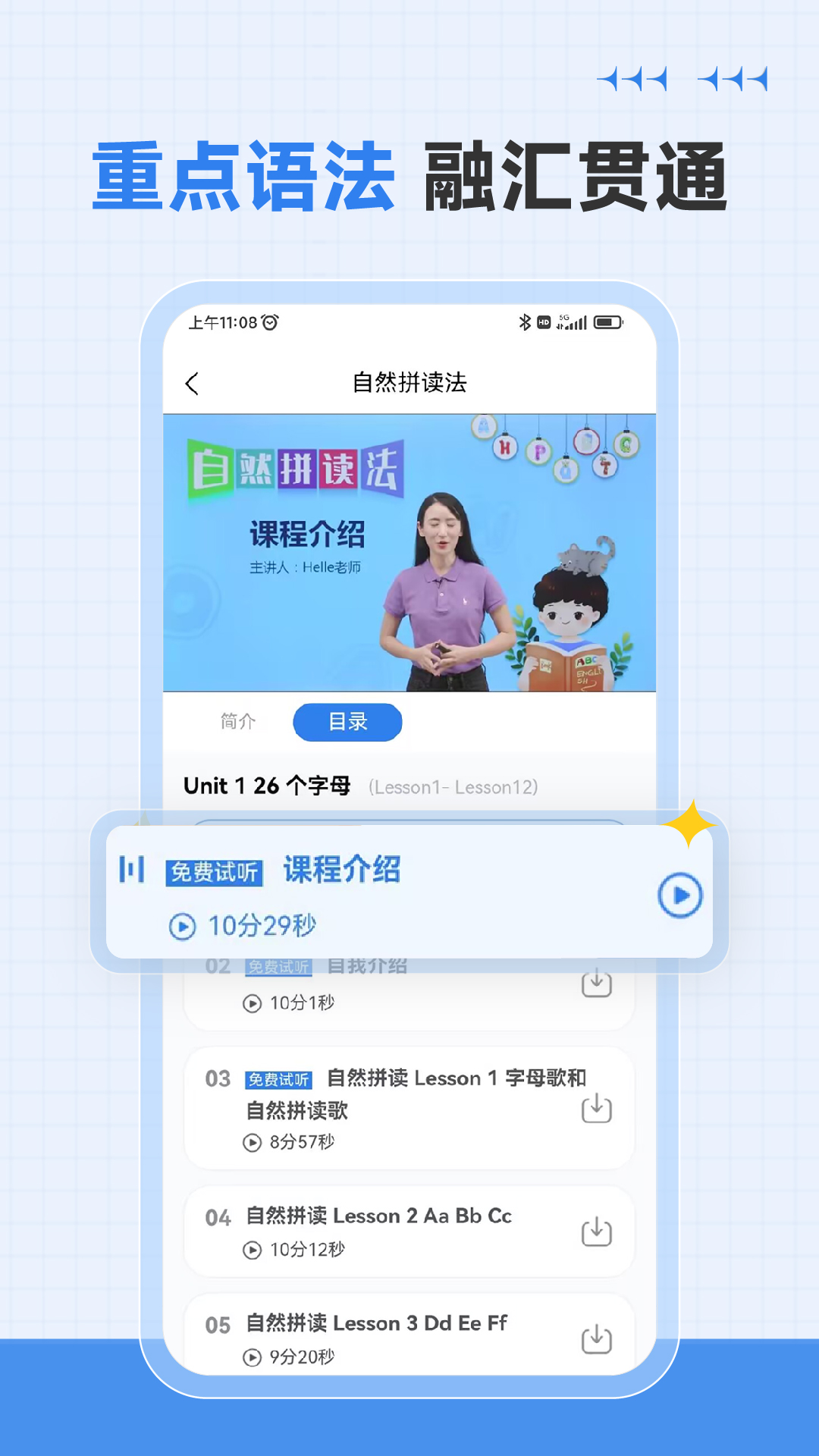Expand the Unit 1 26 个字母 section
The height and width of the screenshot is (1456, 819).
[268, 786]
